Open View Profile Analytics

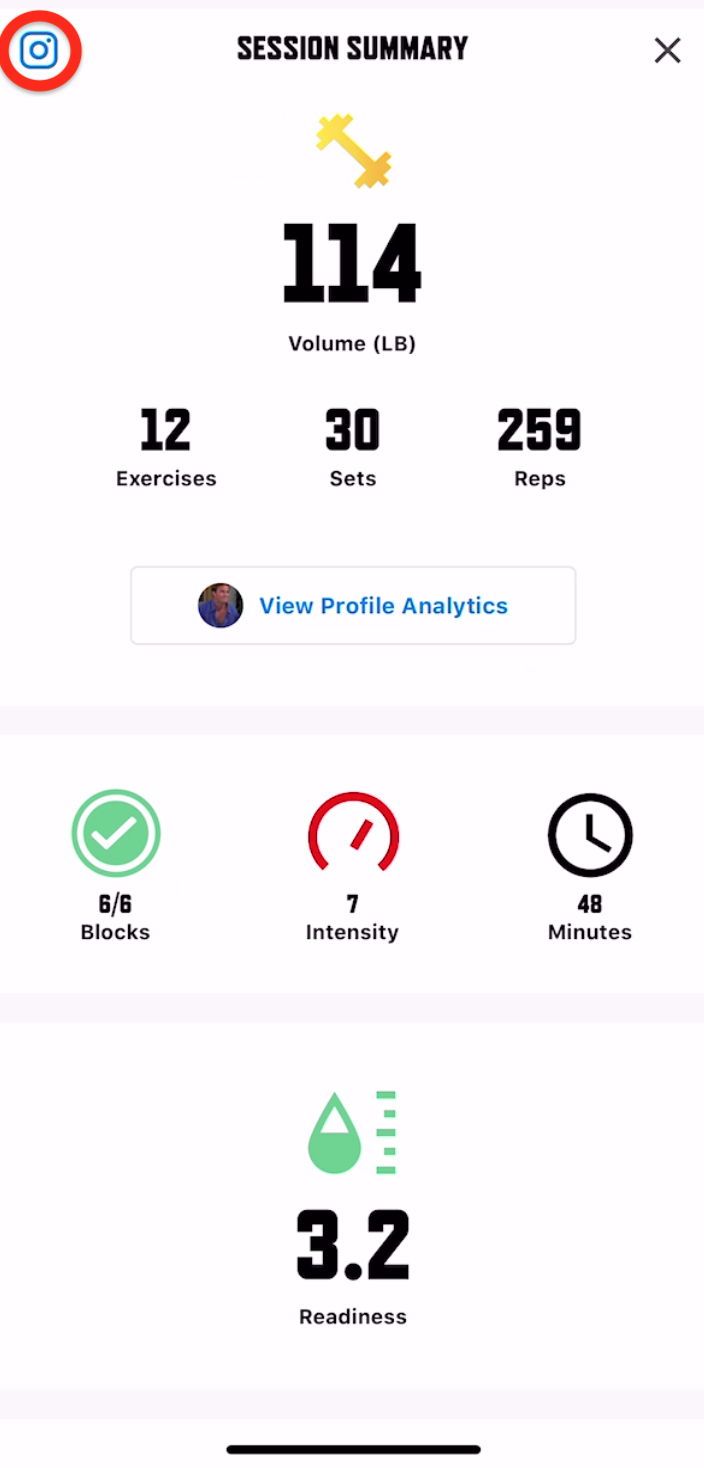click(353, 605)
